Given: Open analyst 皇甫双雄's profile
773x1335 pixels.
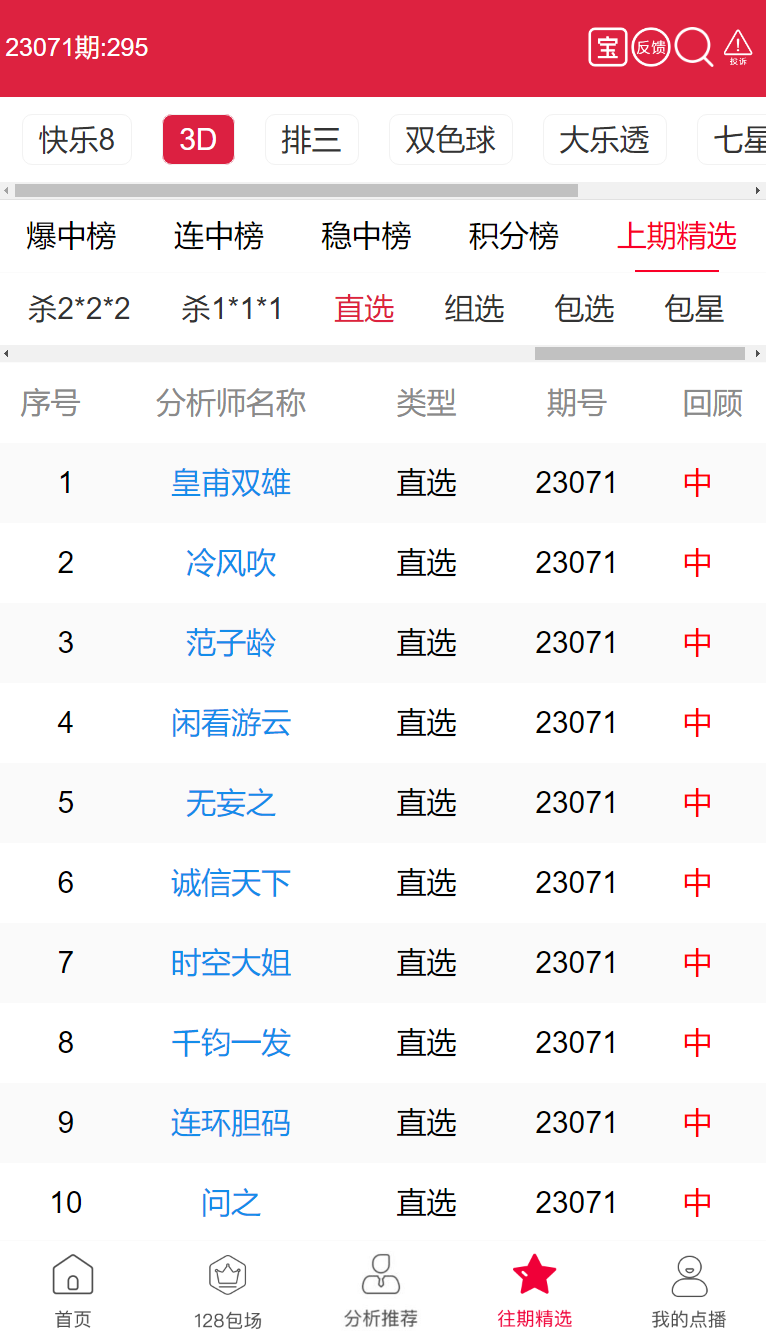Looking at the screenshot, I should click(x=231, y=484).
